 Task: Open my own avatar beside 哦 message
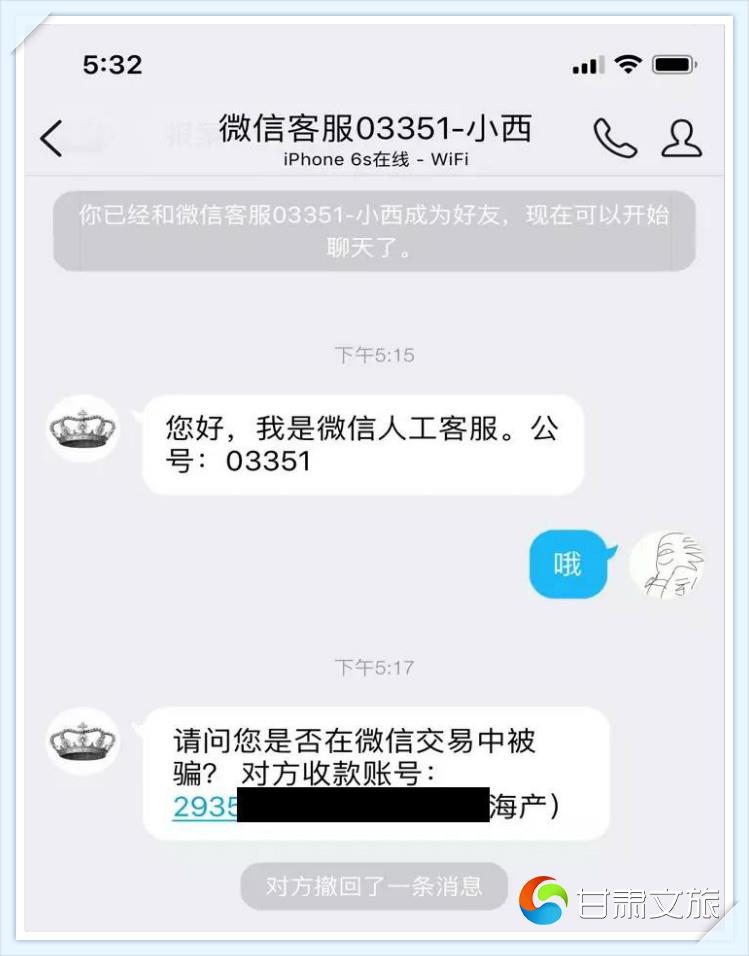point(669,564)
